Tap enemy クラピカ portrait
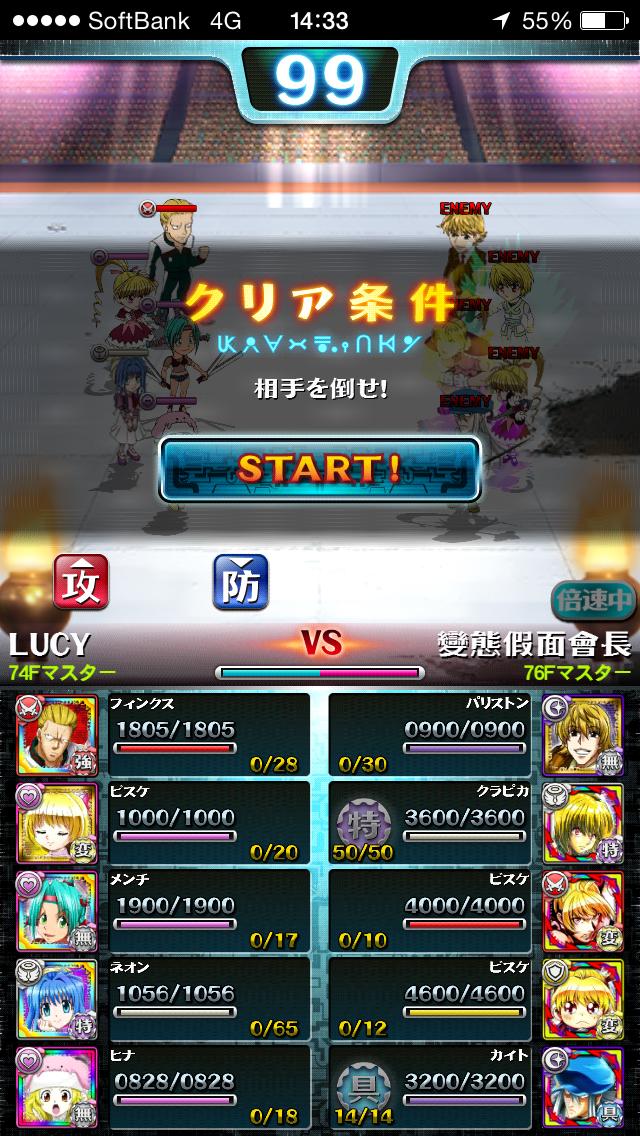The width and height of the screenshot is (640, 1136). (x=584, y=824)
